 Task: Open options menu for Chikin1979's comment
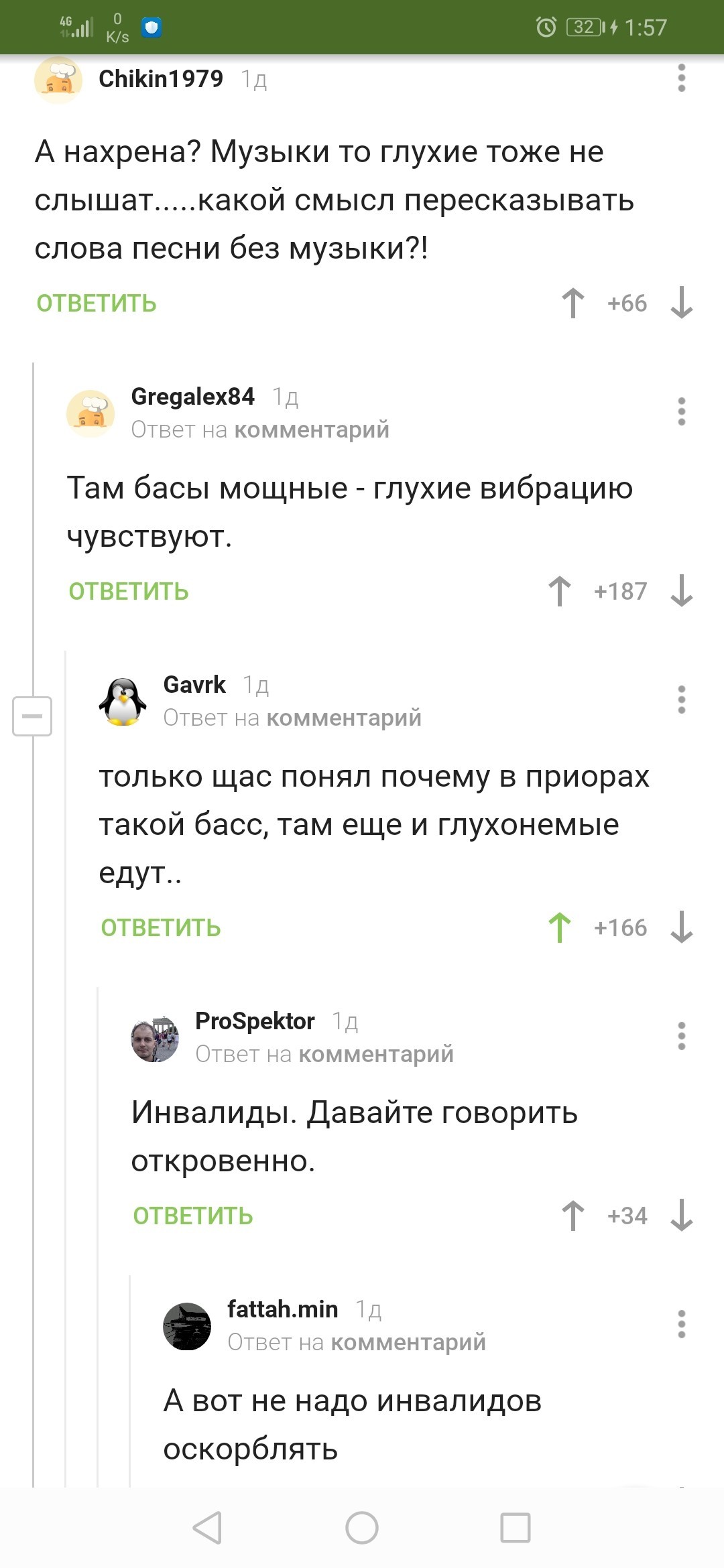pyautogui.click(x=681, y=78)
